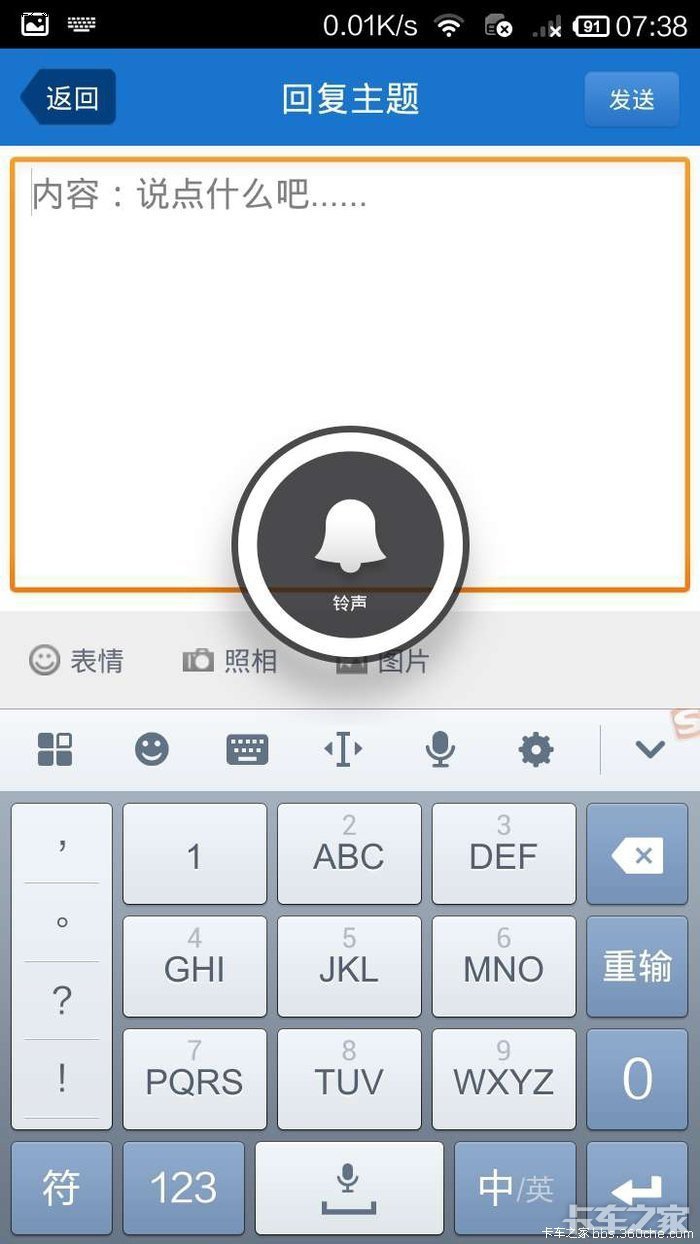Toggle 中/英 language key
Viewport: 700px width, 1244px height.
[x=515, y=1188]
